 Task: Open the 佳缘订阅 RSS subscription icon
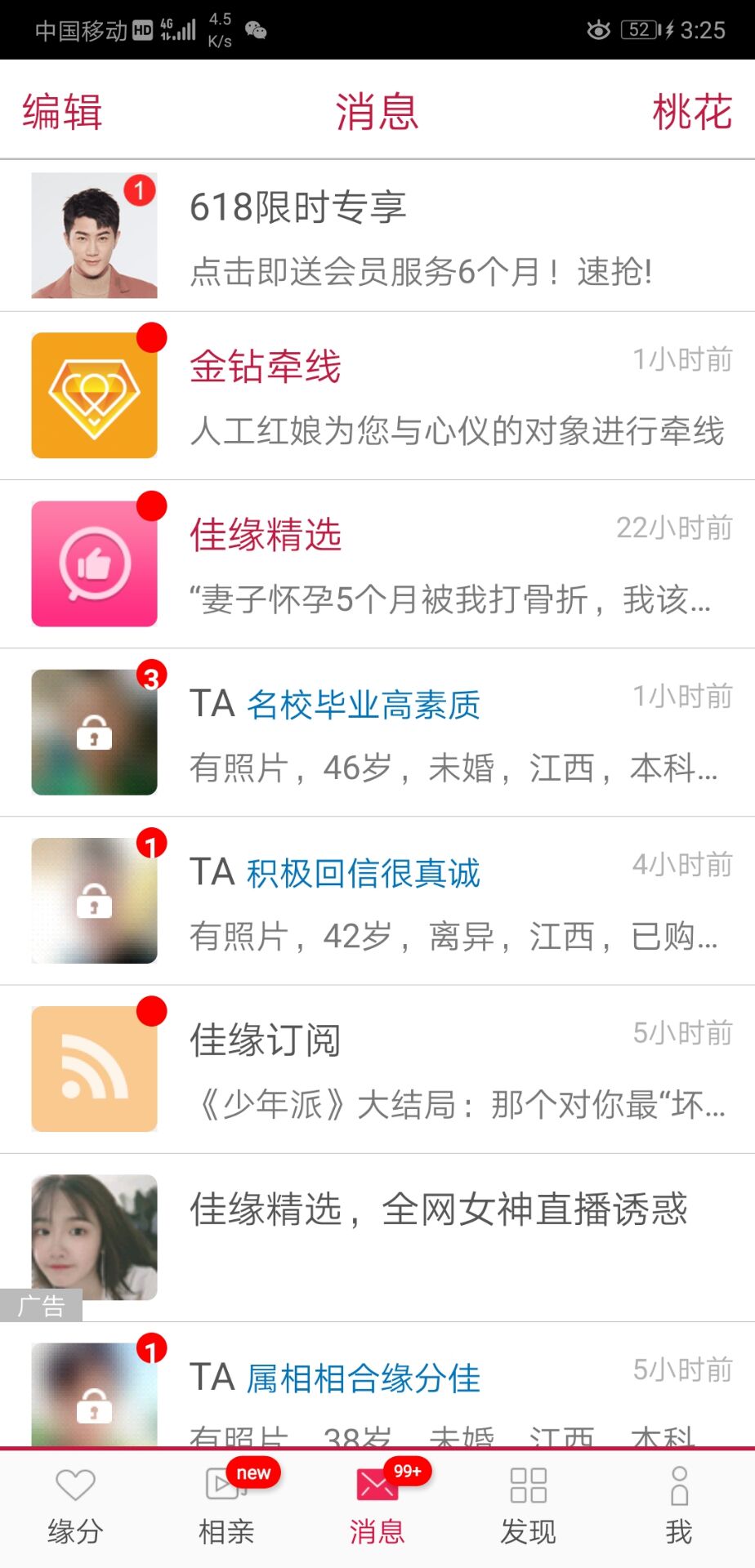pyautogui.click(x=93, y=1066)
